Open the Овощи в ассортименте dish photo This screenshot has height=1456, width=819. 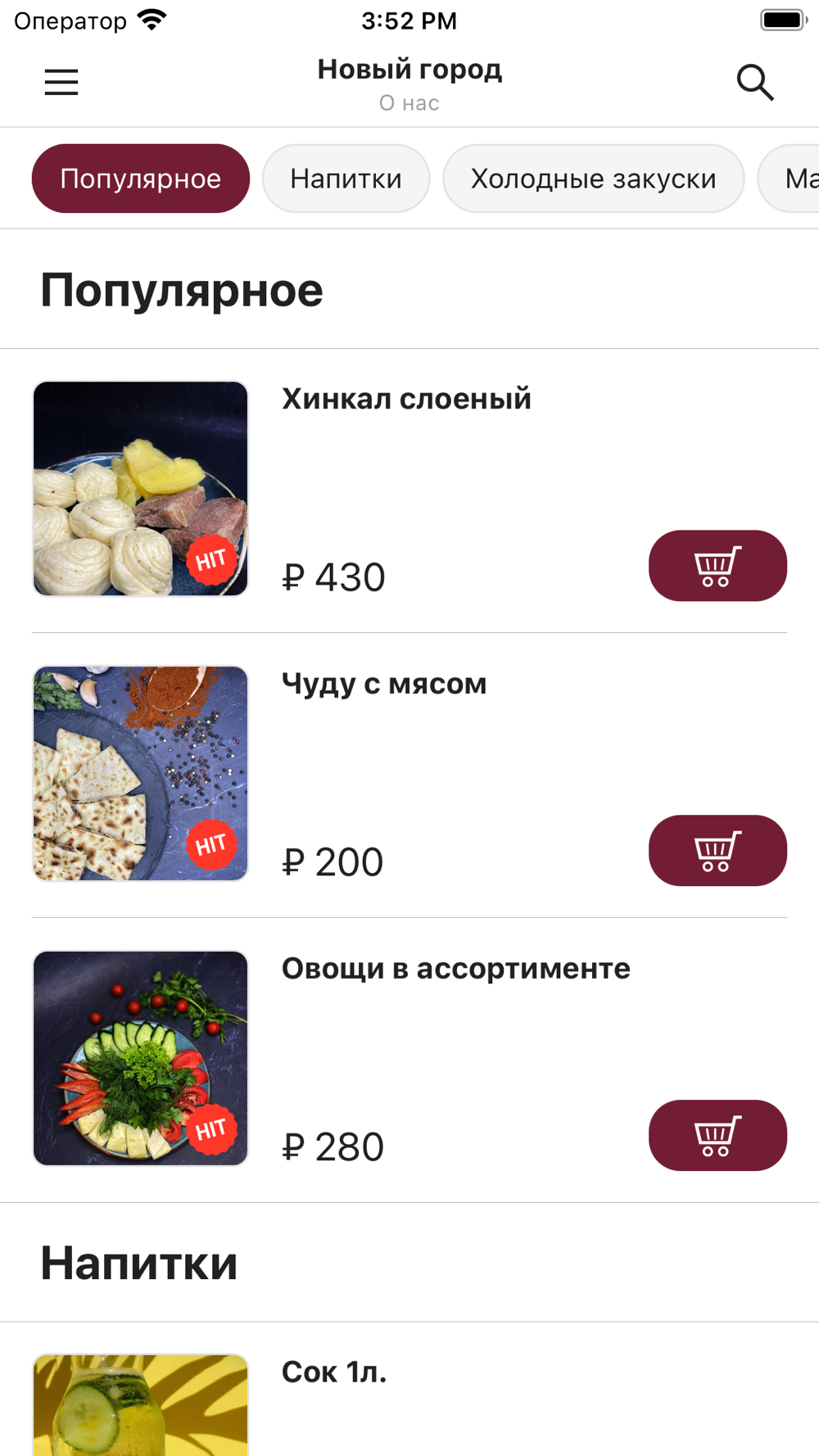click(x=140, y=1059)
